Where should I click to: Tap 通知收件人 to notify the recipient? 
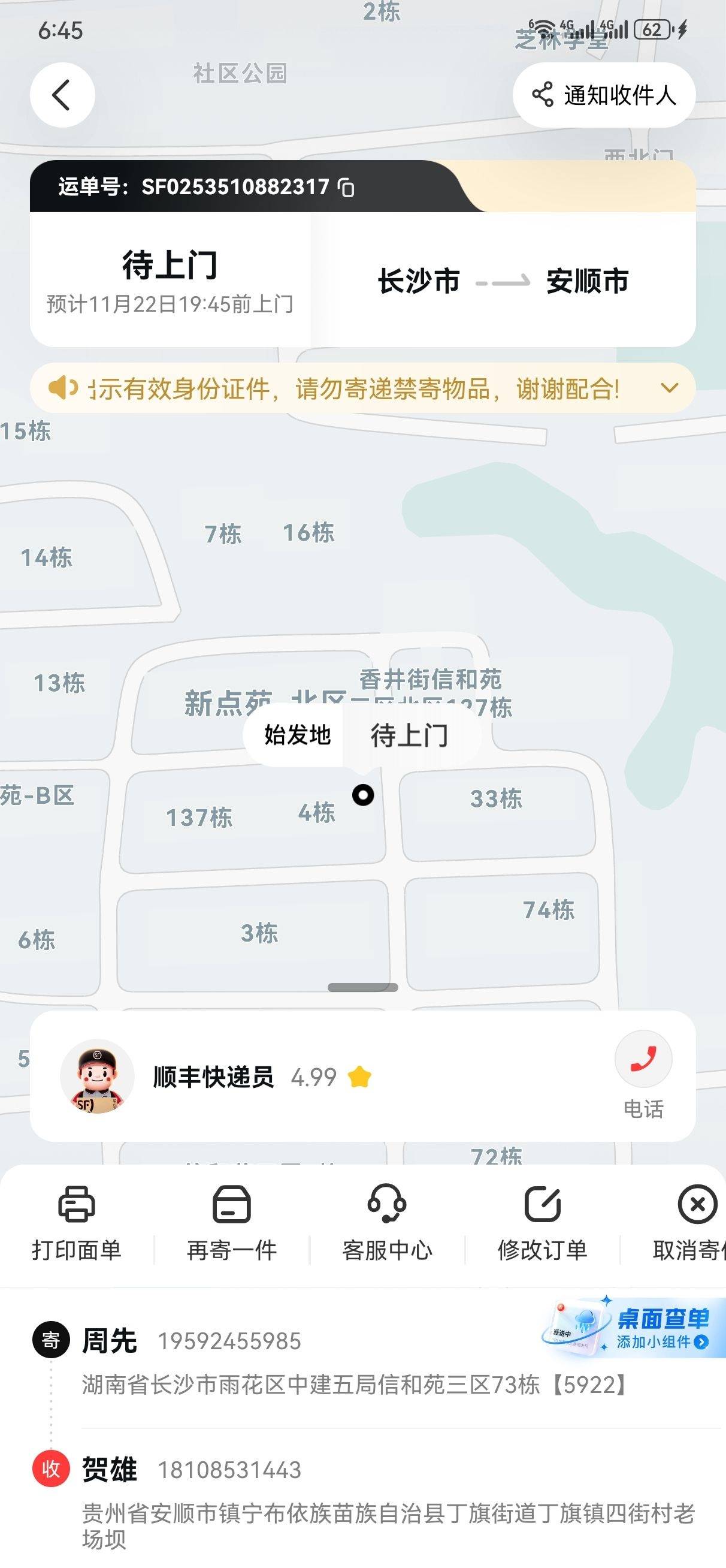pyautogui.click(x=604, y=95)
